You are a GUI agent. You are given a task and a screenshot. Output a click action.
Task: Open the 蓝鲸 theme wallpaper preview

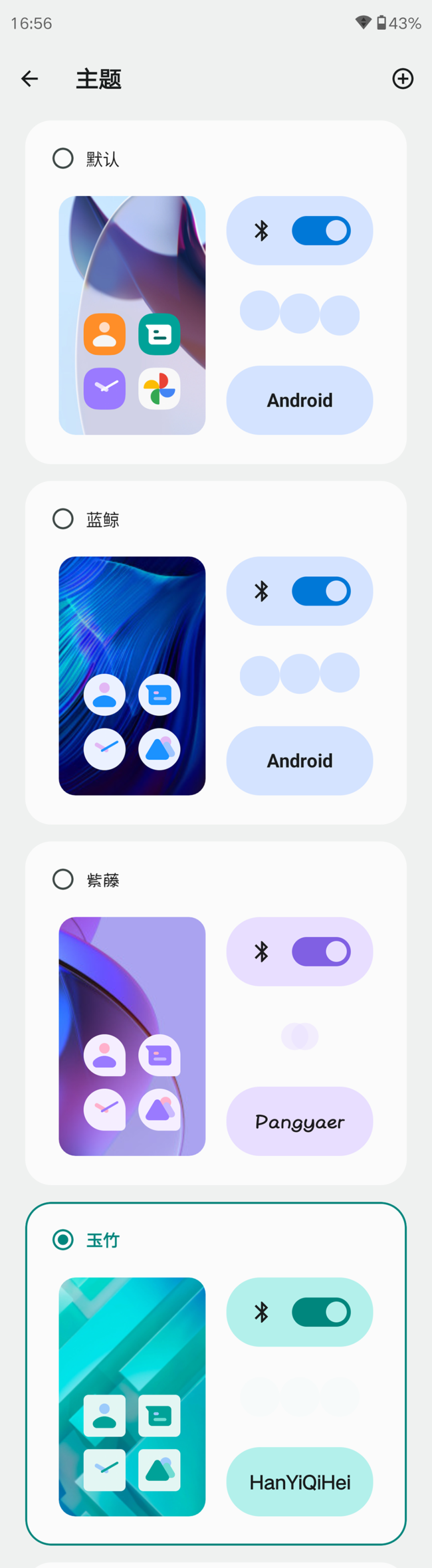pyautogui.click(x=132, y=675)
